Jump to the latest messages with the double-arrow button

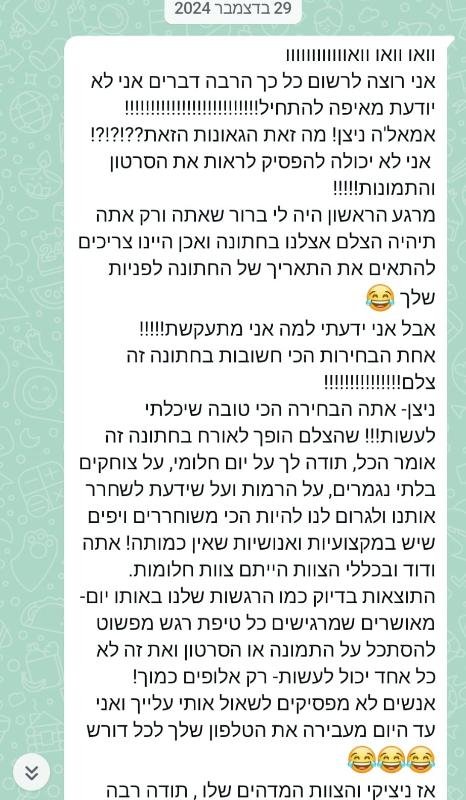coord(31,772)
